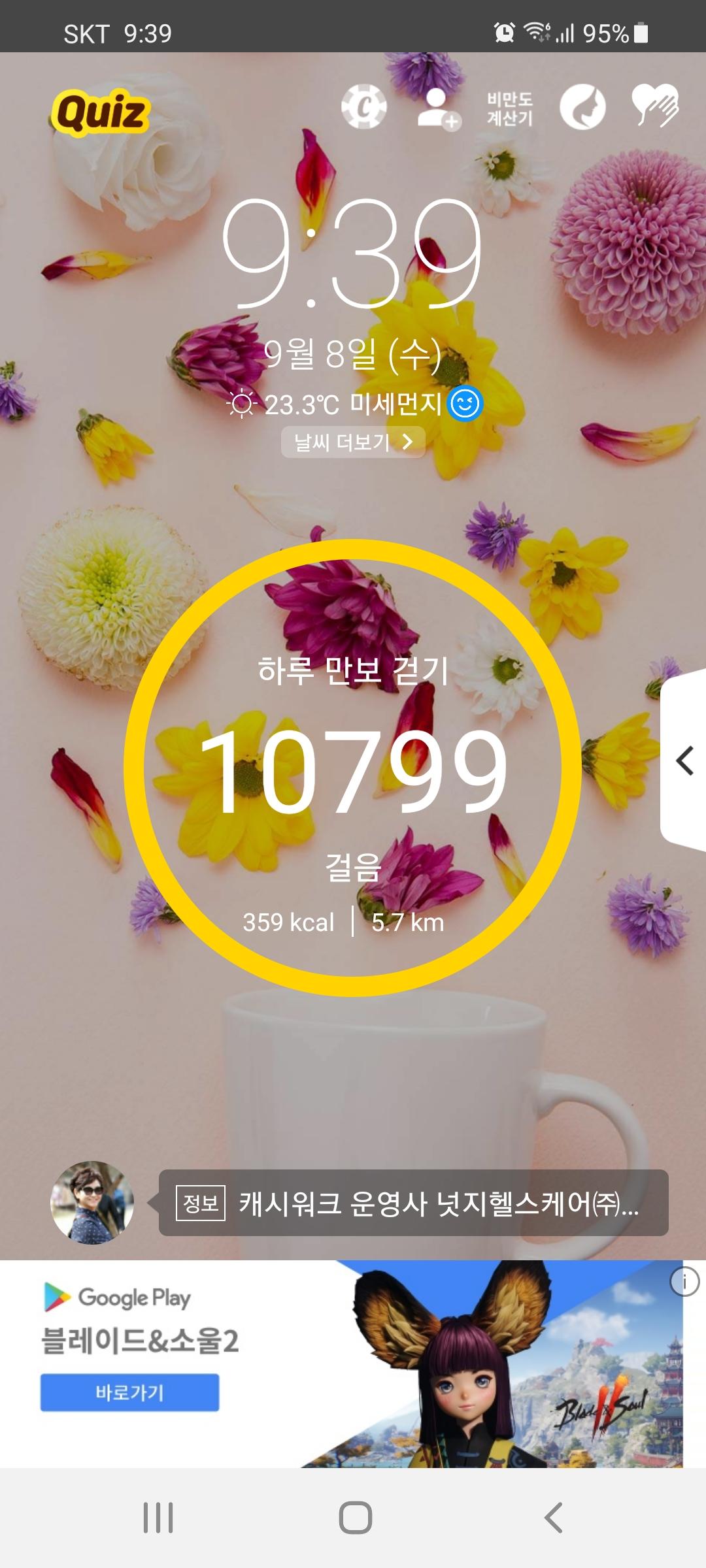706x1568 pixels.
Task: Go back with the system back button
Action: click(x=553, y=1517)
